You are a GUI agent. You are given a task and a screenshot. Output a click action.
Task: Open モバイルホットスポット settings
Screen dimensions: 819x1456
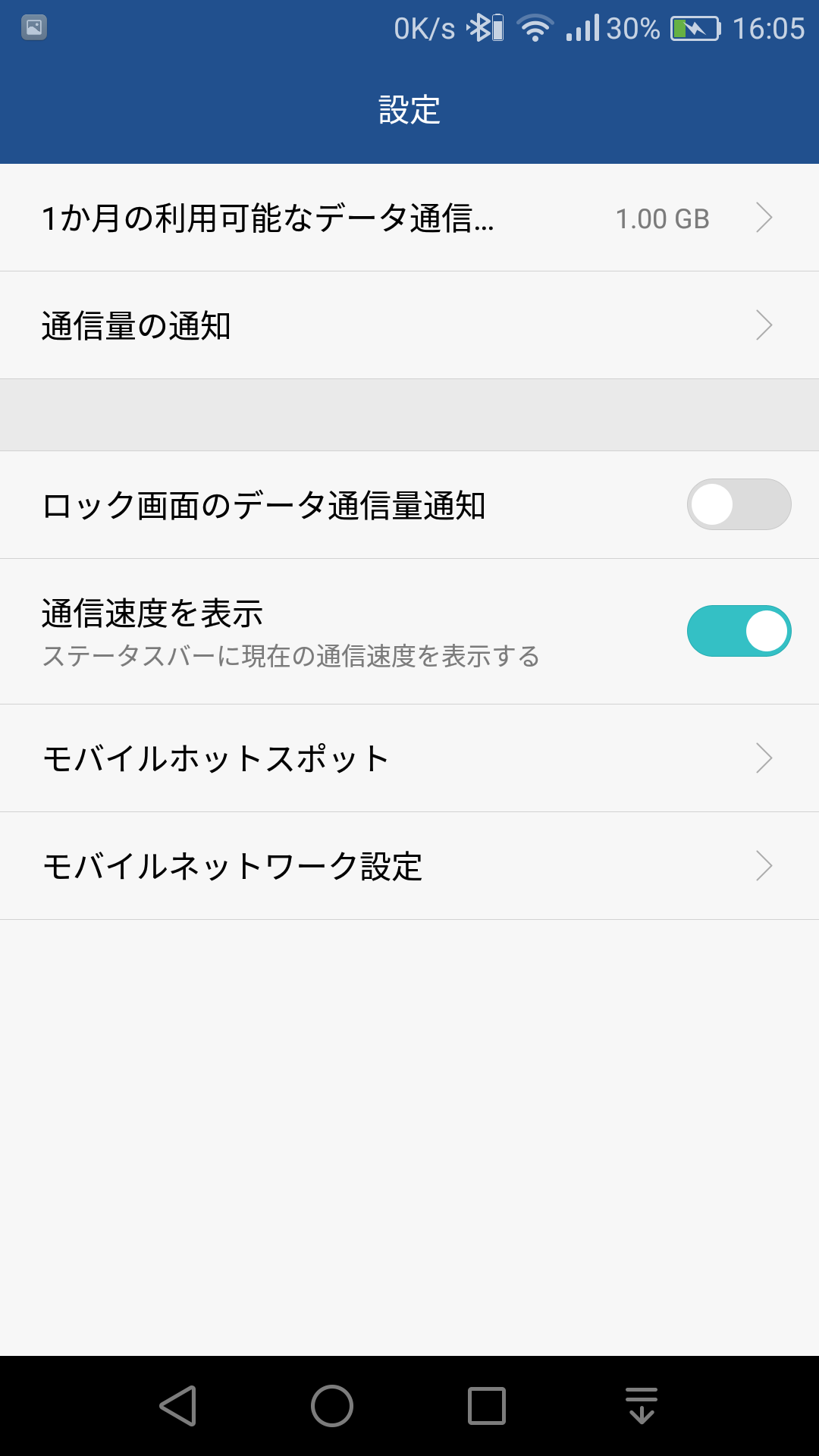[x=409, y=758]
